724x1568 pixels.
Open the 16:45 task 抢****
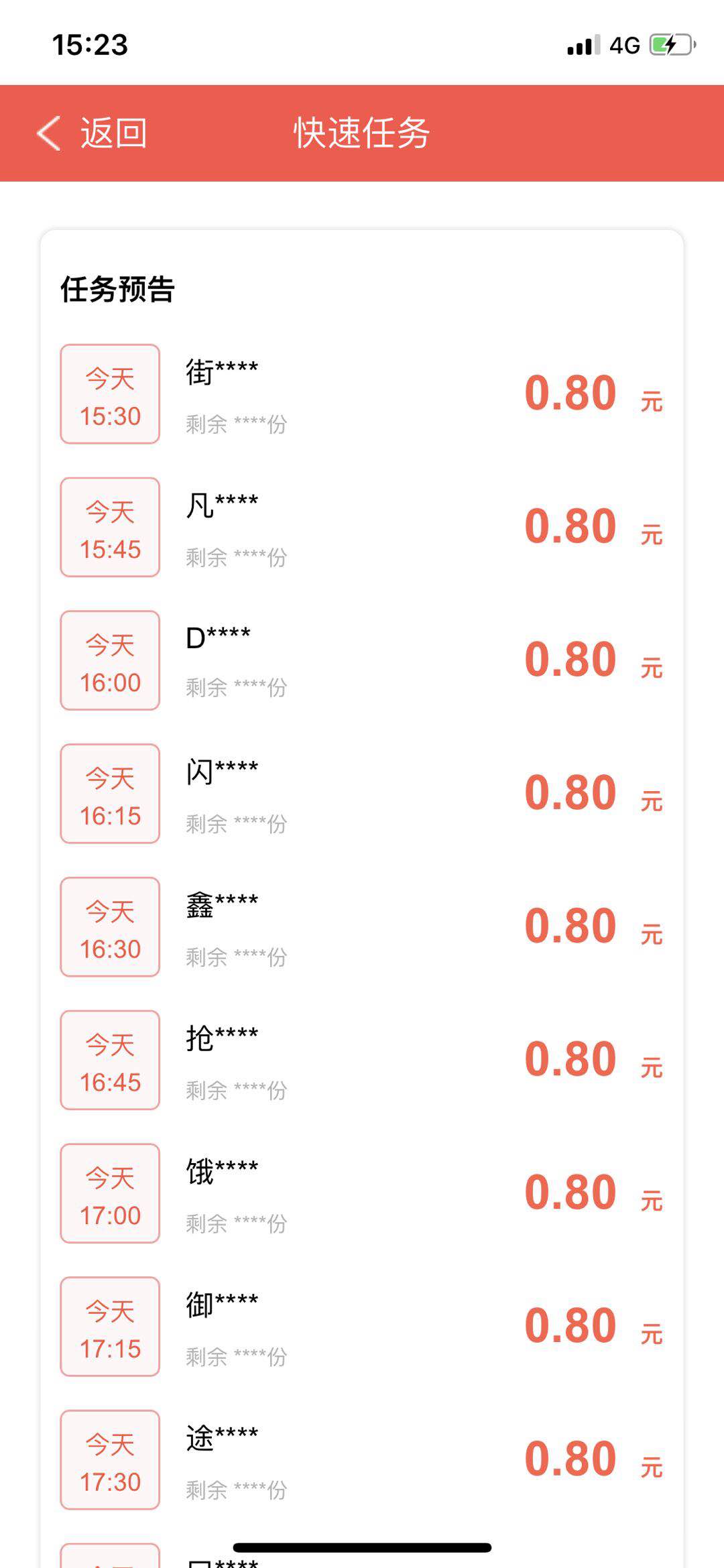point(362,1060)
